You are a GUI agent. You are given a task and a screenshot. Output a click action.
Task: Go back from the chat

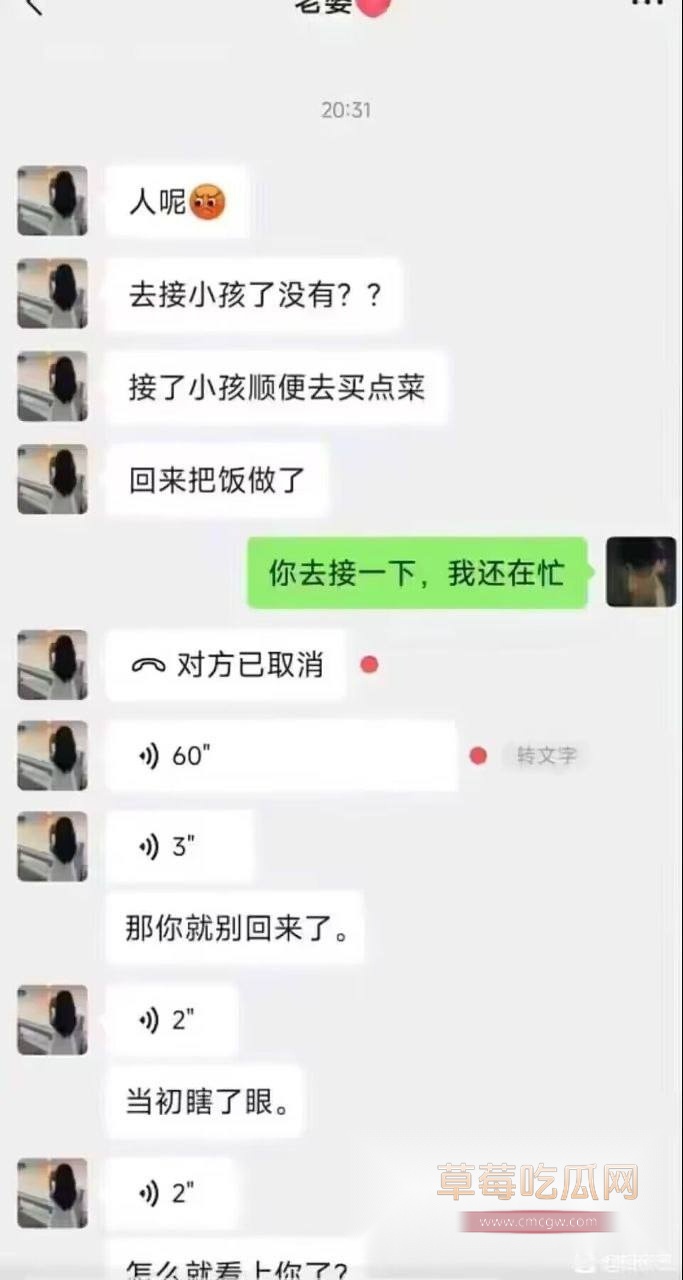33,6
